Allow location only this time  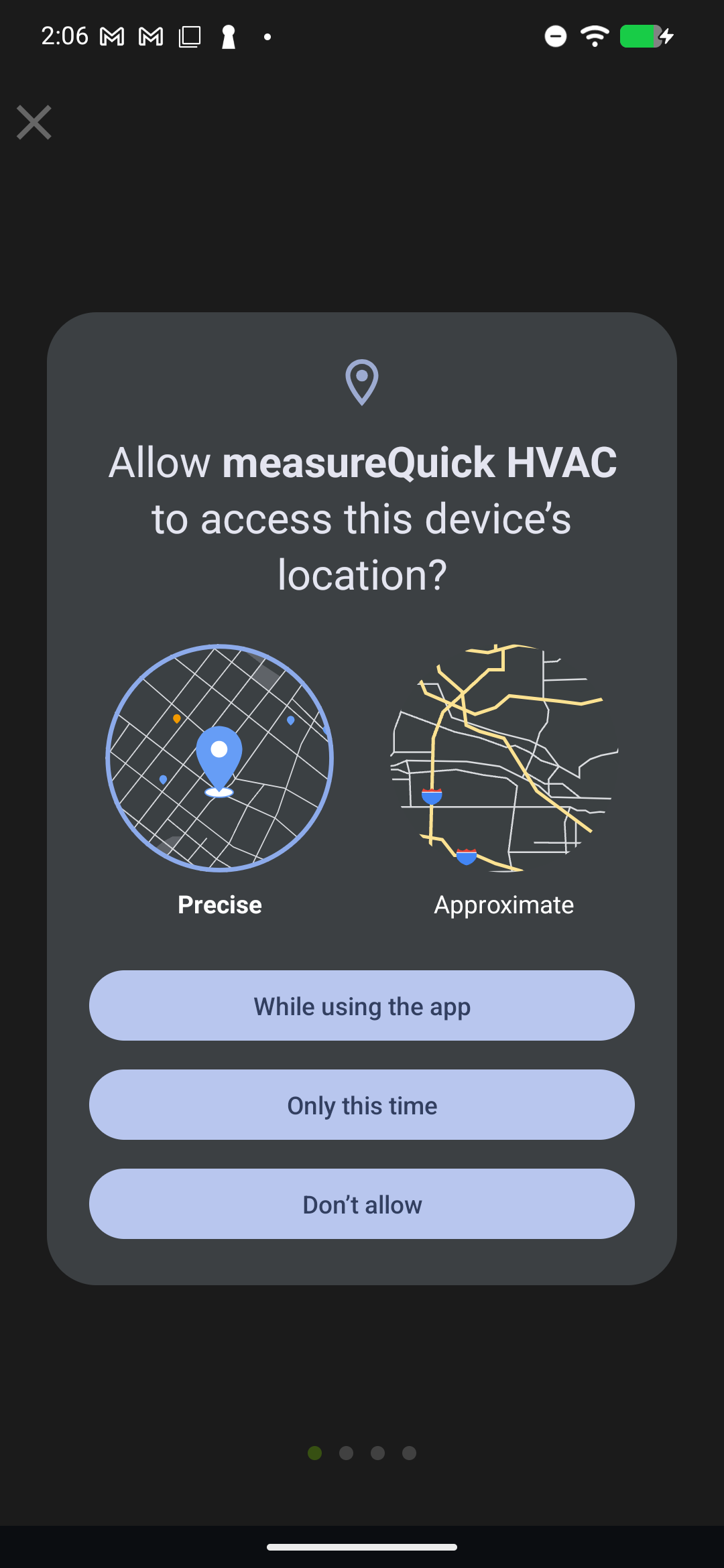[362, 1105]
